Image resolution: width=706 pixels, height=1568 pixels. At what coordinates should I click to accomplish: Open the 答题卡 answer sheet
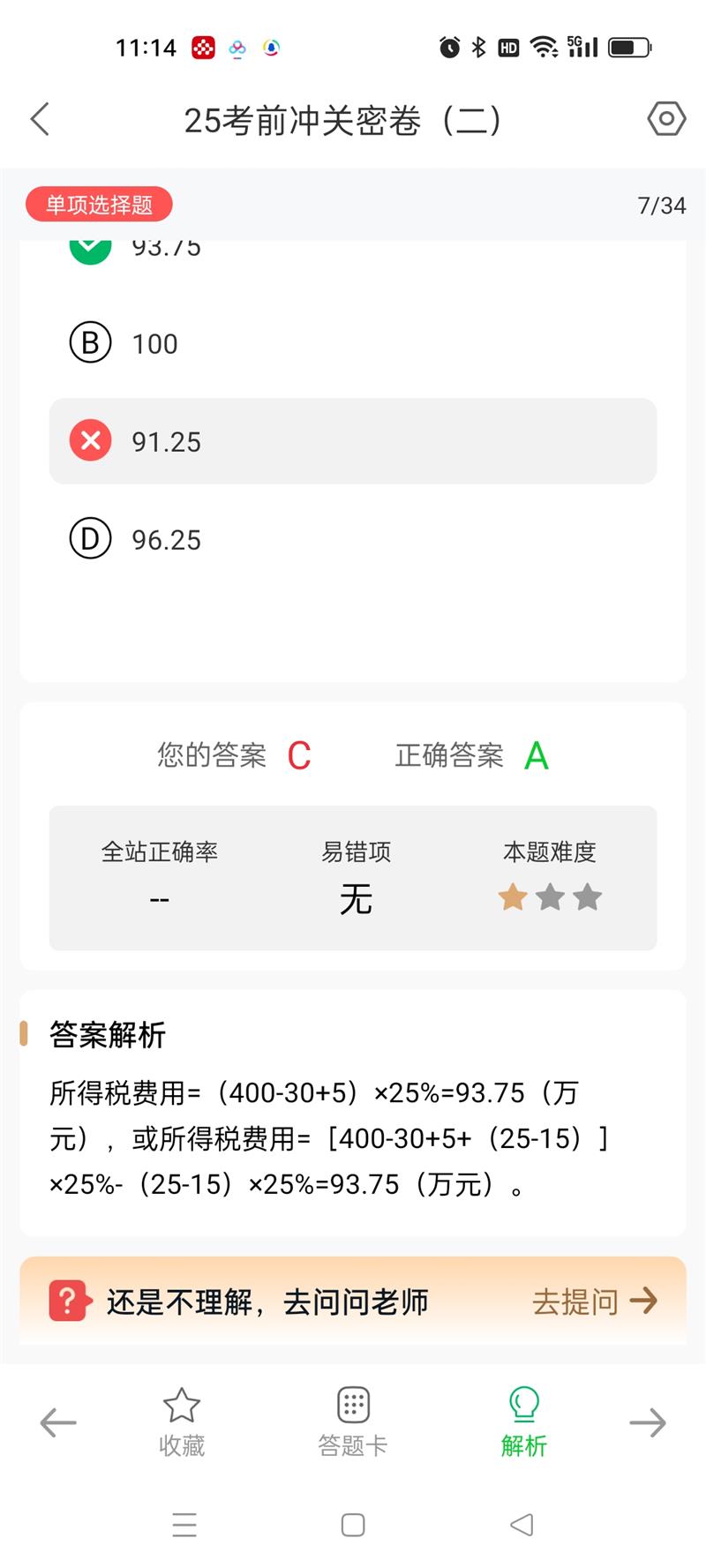(353, 1422)
